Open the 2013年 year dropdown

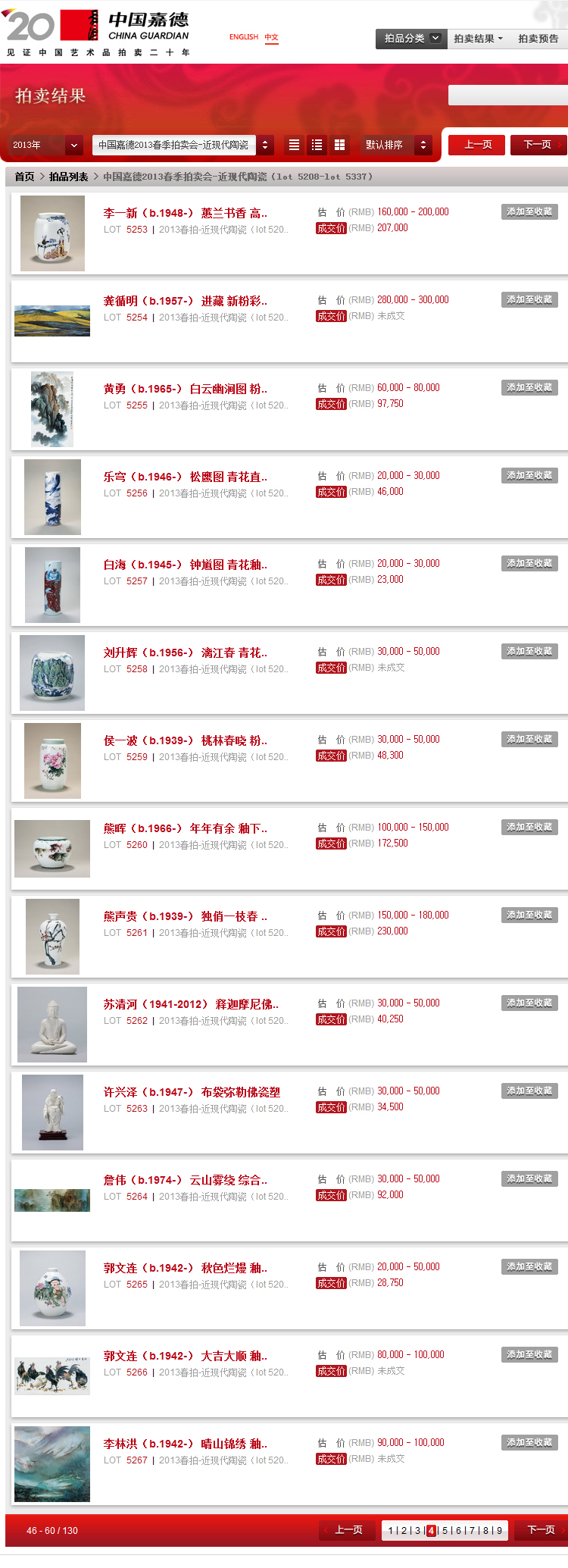pyautogui.click(x=42, y=145)
